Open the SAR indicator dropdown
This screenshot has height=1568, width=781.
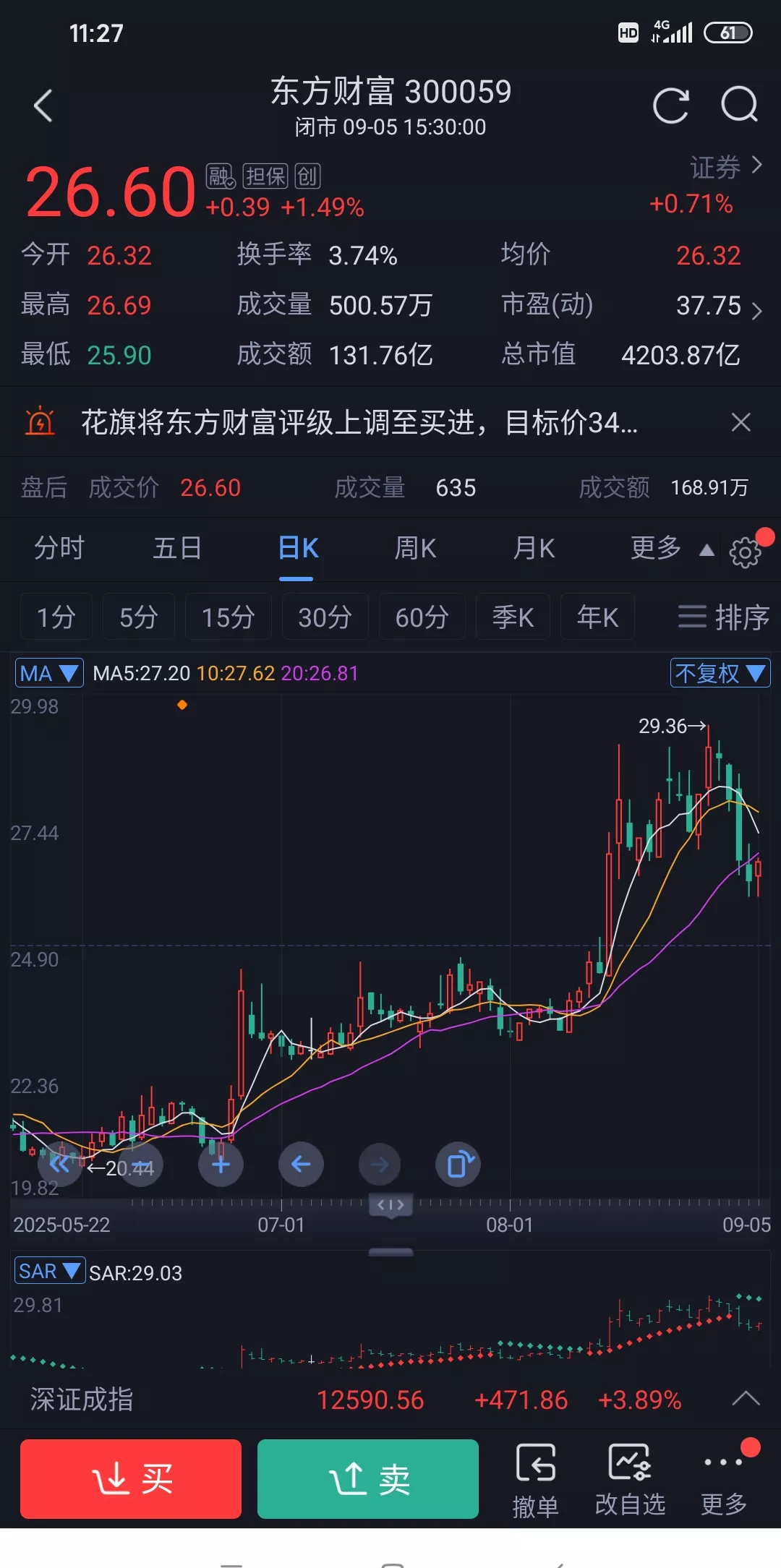[x=49, y=1270]
